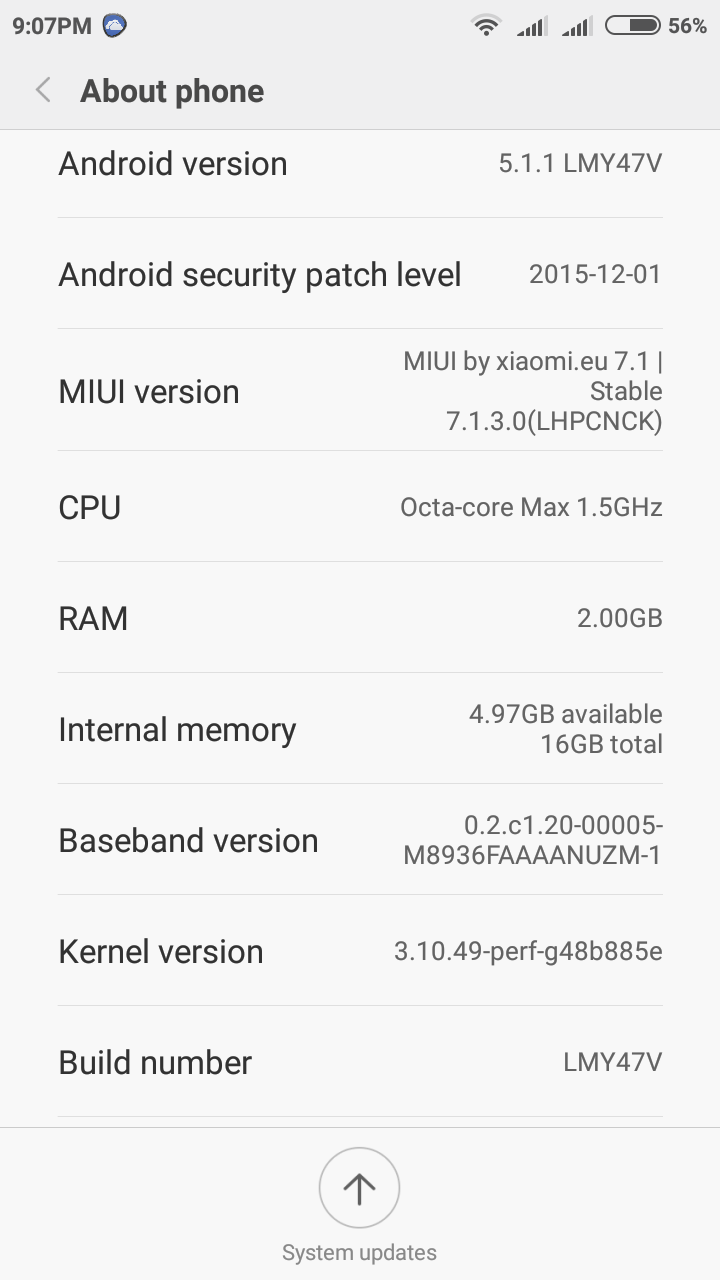Tap the RAM row

tap(360, 618)
